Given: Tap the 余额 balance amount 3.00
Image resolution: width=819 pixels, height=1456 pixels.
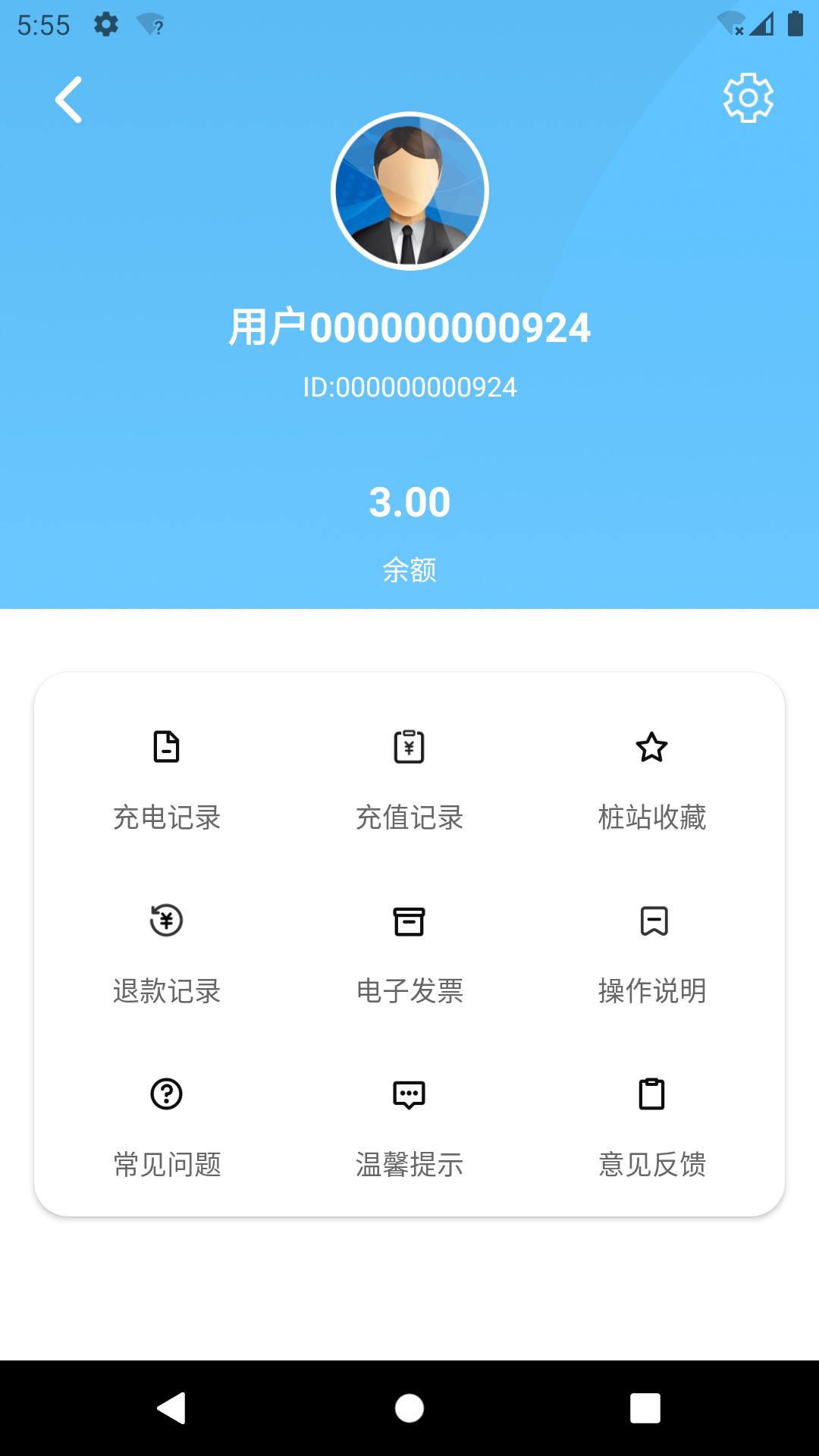Looking at the screenshot, I should (409, 501).
